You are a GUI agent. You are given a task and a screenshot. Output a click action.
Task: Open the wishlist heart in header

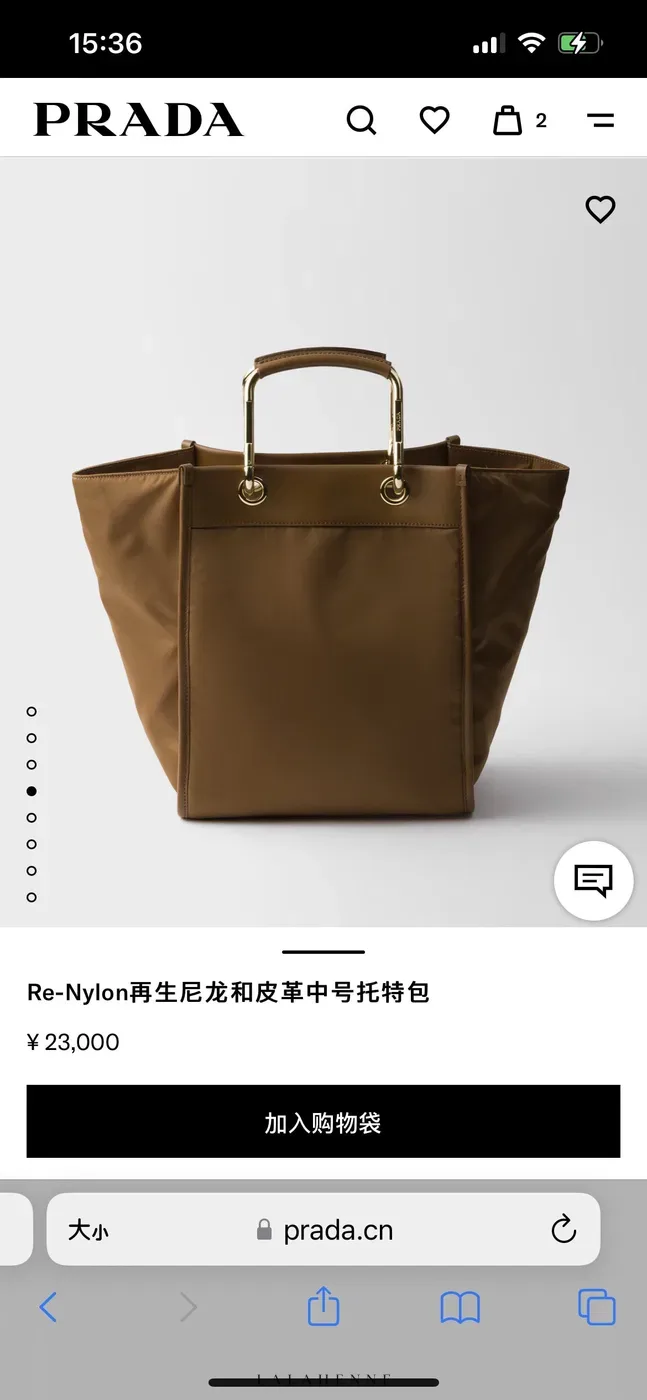(434, 121)
